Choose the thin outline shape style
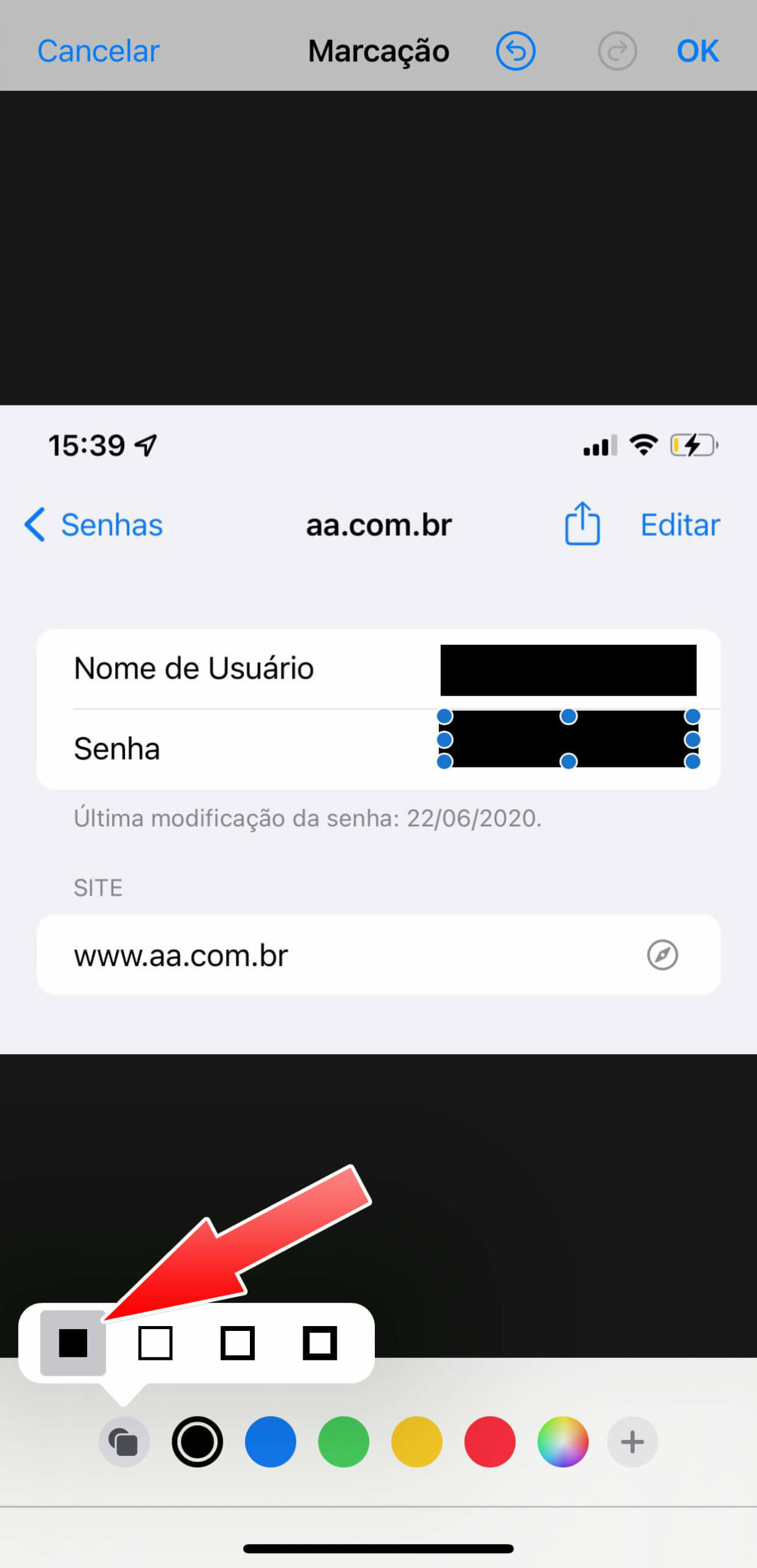 click(x=155, y=1343)
